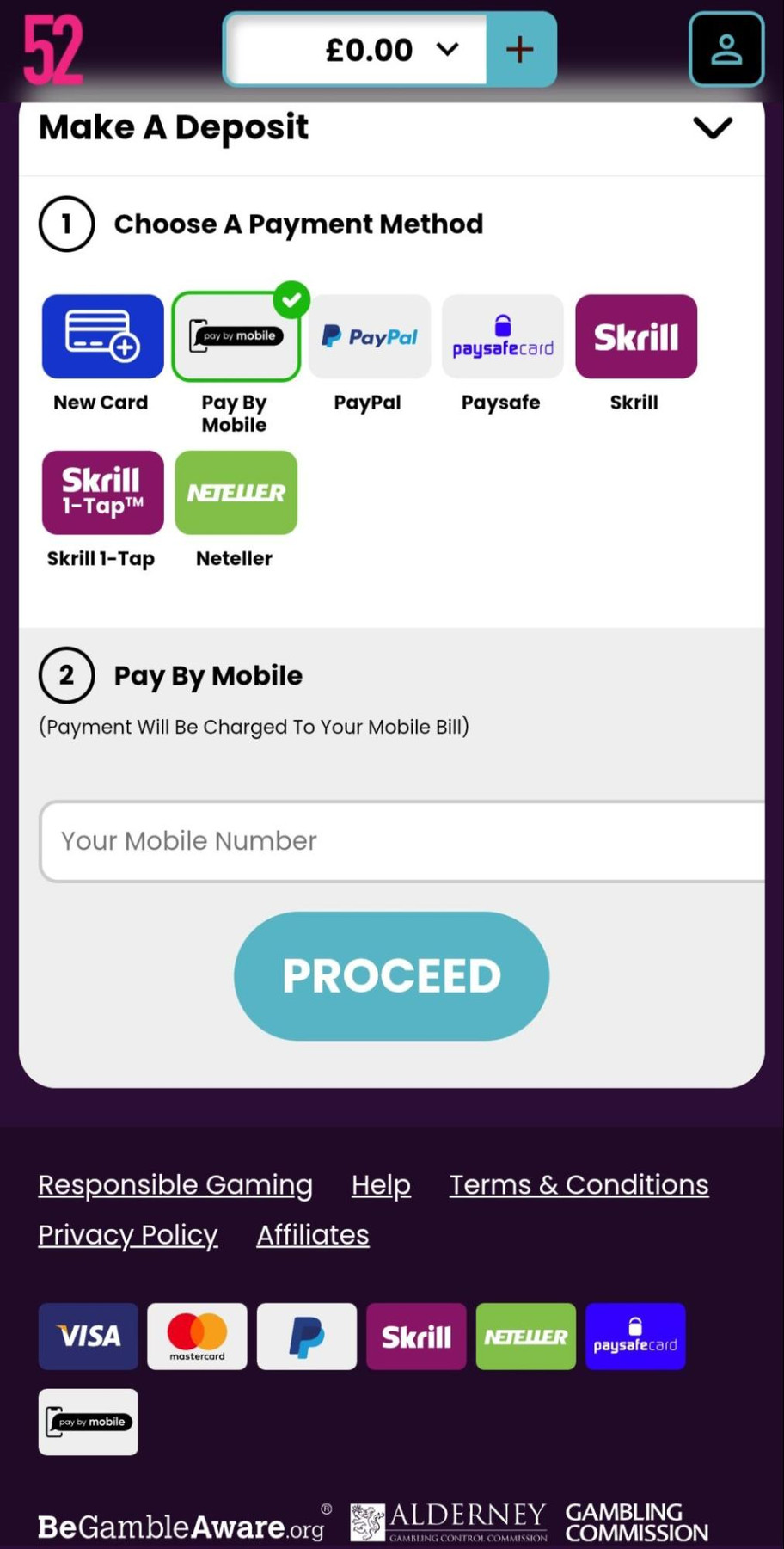
Task: Pick Skrill 1-Tap payment method
Action: coord(102,493)
